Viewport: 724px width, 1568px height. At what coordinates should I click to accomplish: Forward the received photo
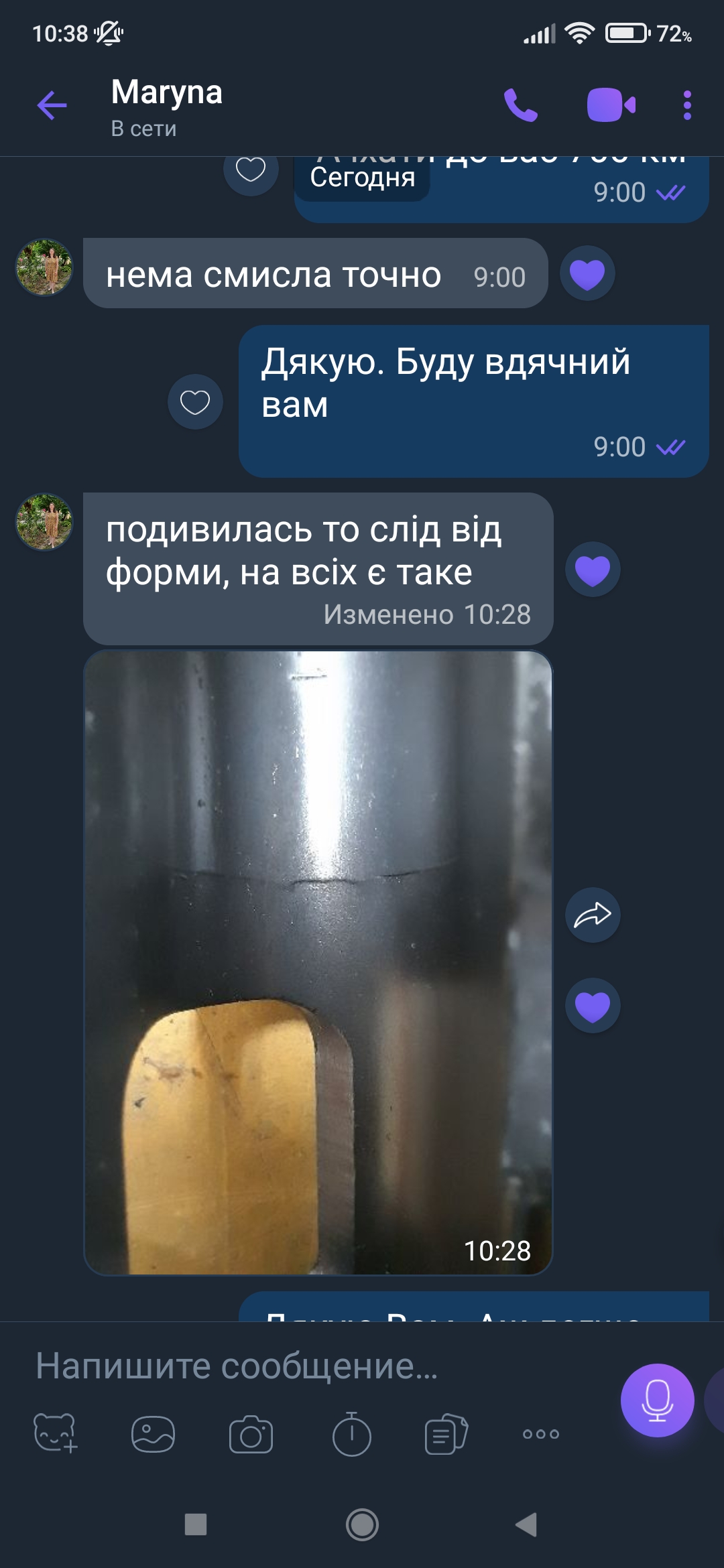[593, 915]
